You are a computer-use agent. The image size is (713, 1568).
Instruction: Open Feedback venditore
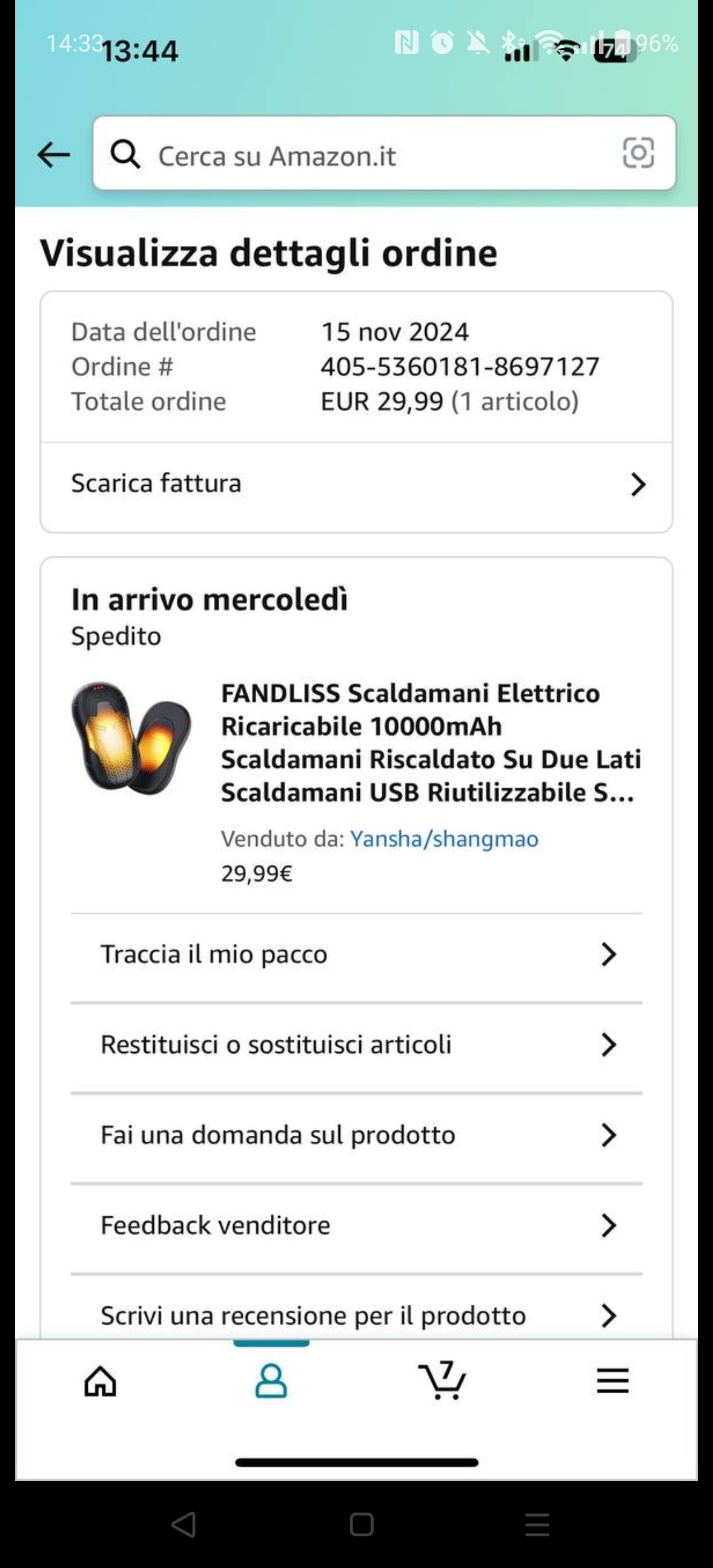356,1225
